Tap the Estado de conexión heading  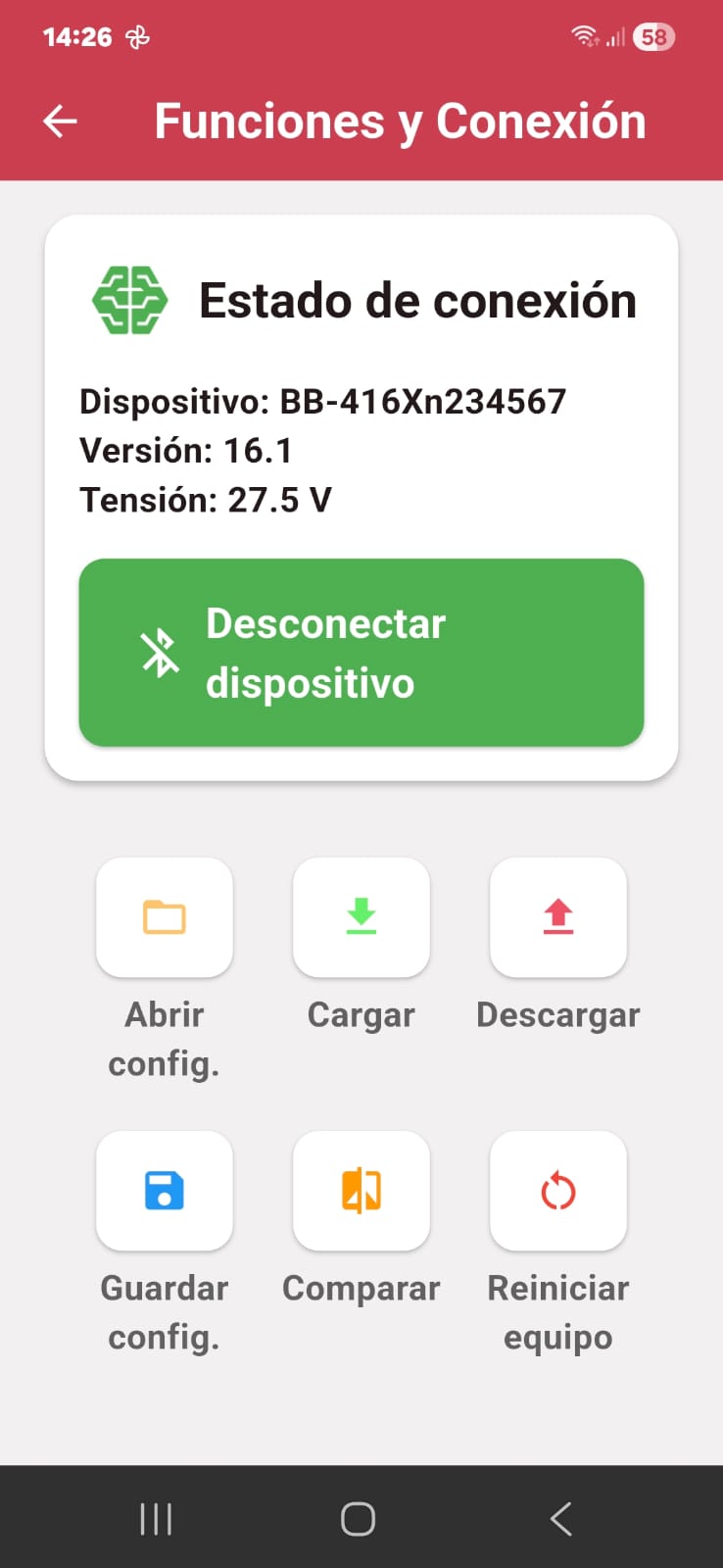pos(417,301)
